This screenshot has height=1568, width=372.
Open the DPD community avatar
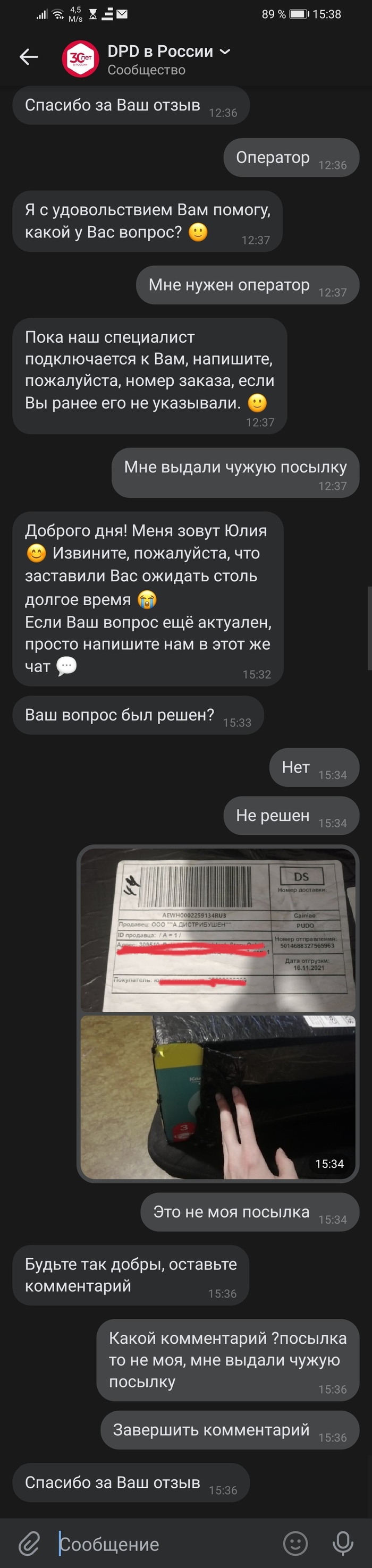pyautogui.click(x=80, y=59)
